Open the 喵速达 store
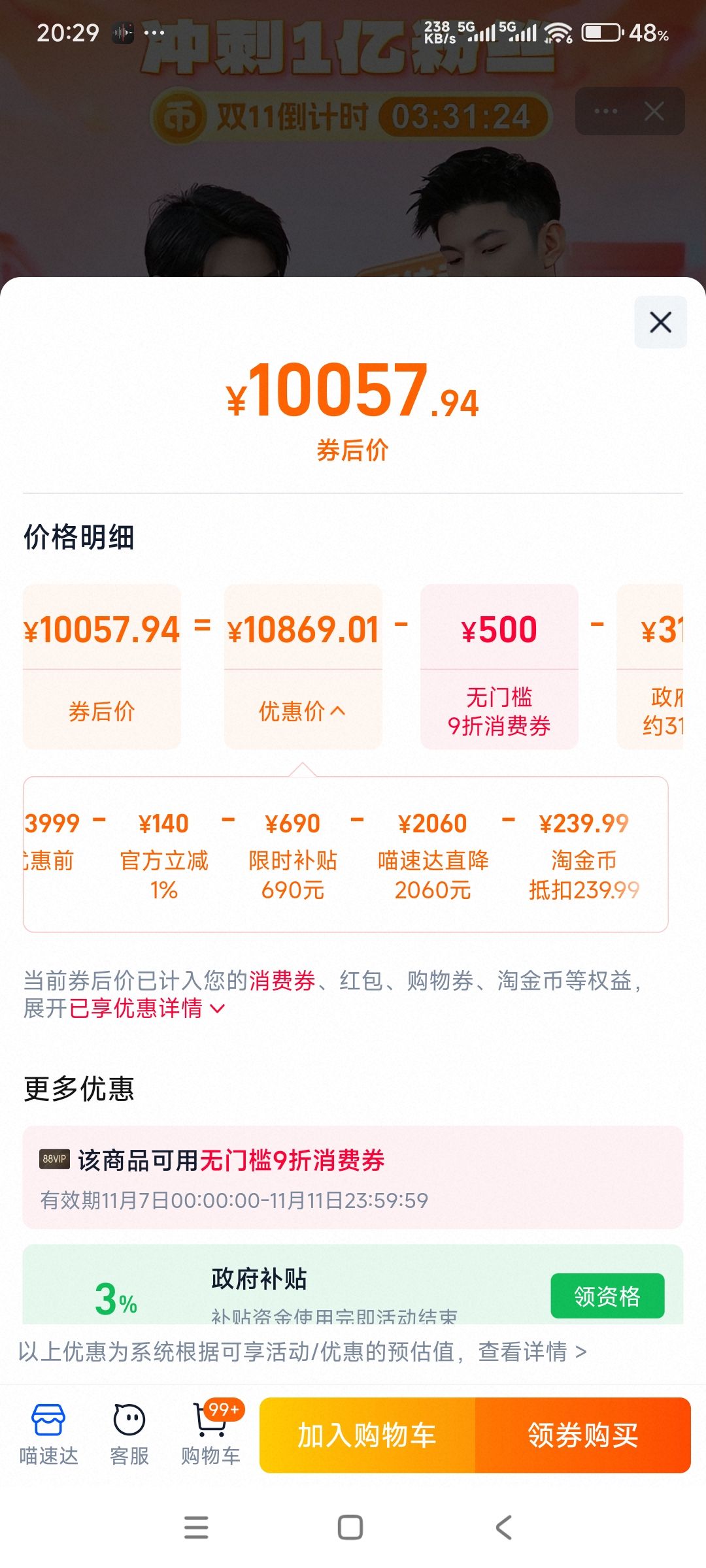 pyautogui.click(x=48, y=1433)
